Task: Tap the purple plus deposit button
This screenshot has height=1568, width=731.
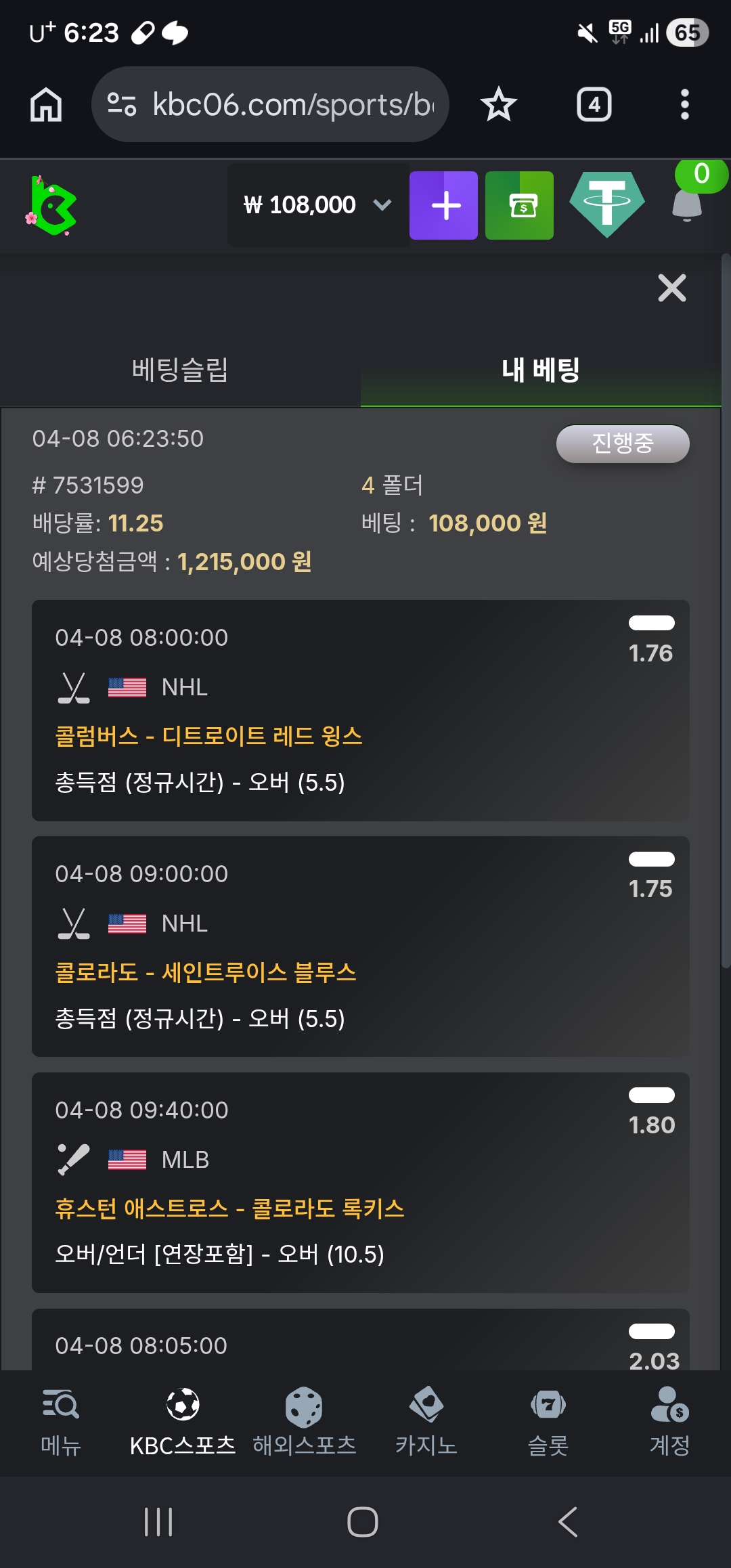Action: (443, 205)
